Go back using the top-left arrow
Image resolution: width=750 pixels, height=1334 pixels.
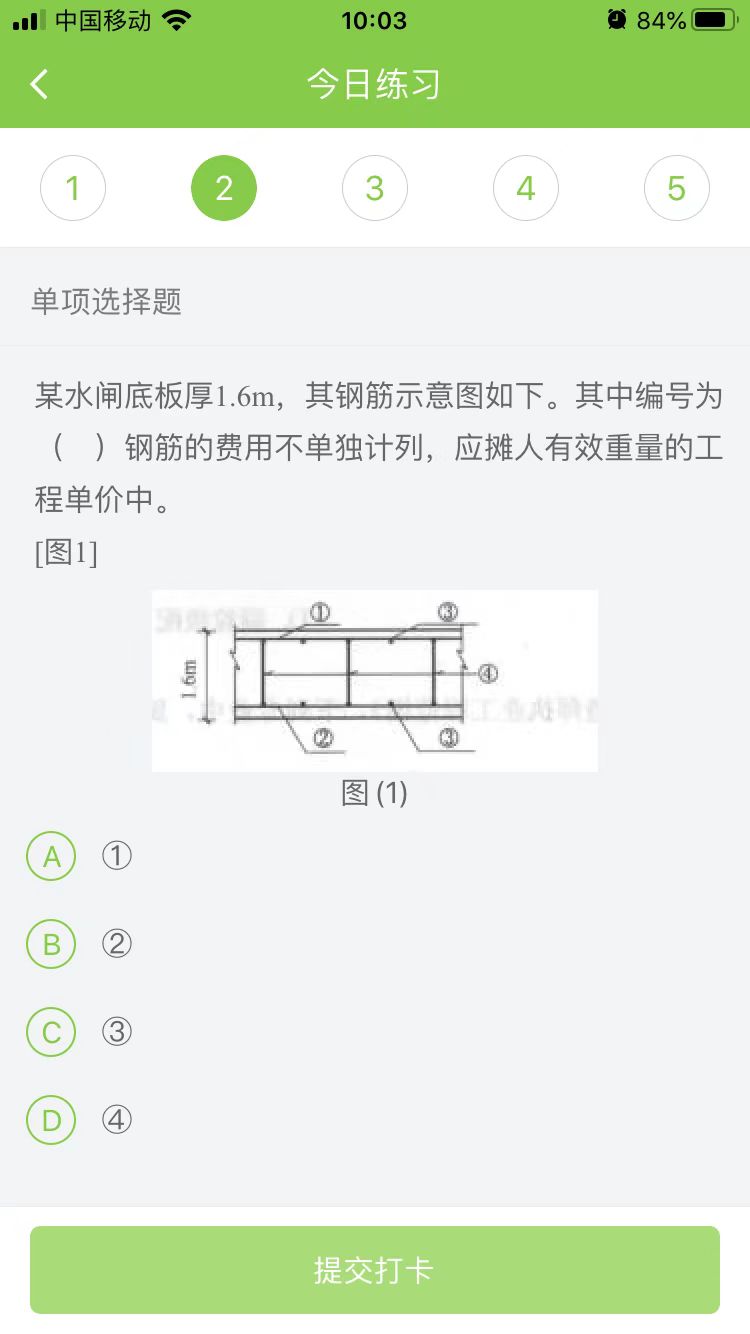point(39,84)
